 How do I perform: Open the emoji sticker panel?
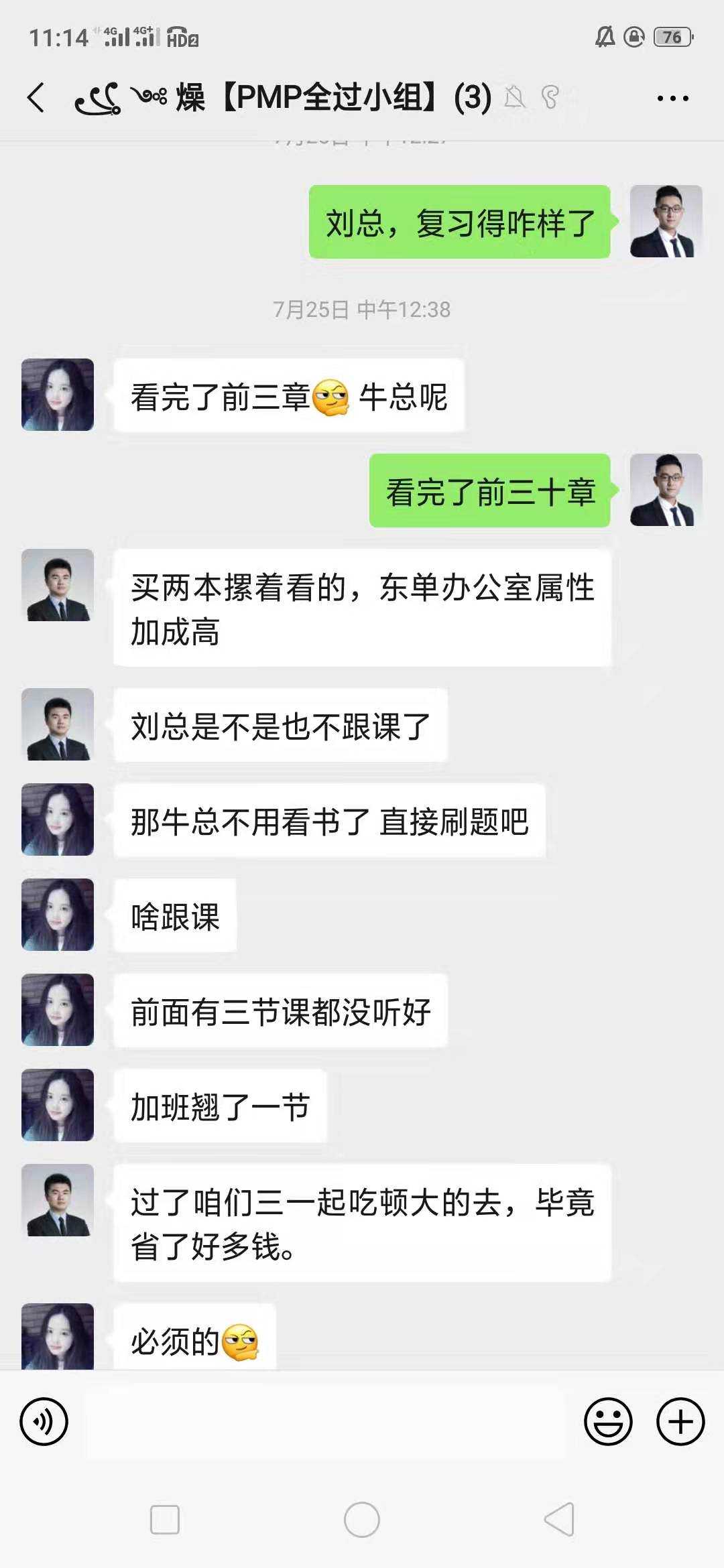pyautogui.click(x=608, y=1421)
